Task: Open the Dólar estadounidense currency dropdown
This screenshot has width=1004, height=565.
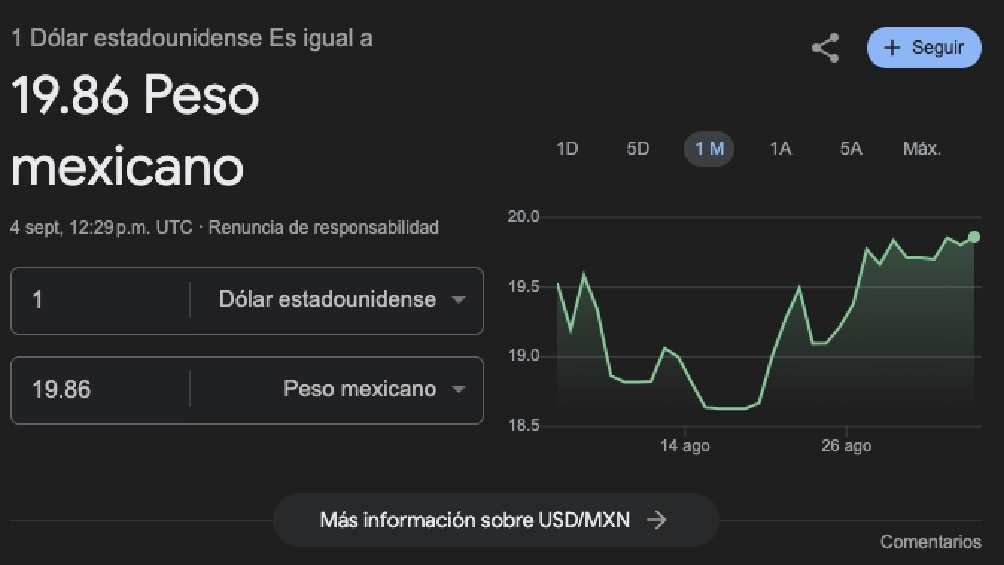Action: pos(340,300)
